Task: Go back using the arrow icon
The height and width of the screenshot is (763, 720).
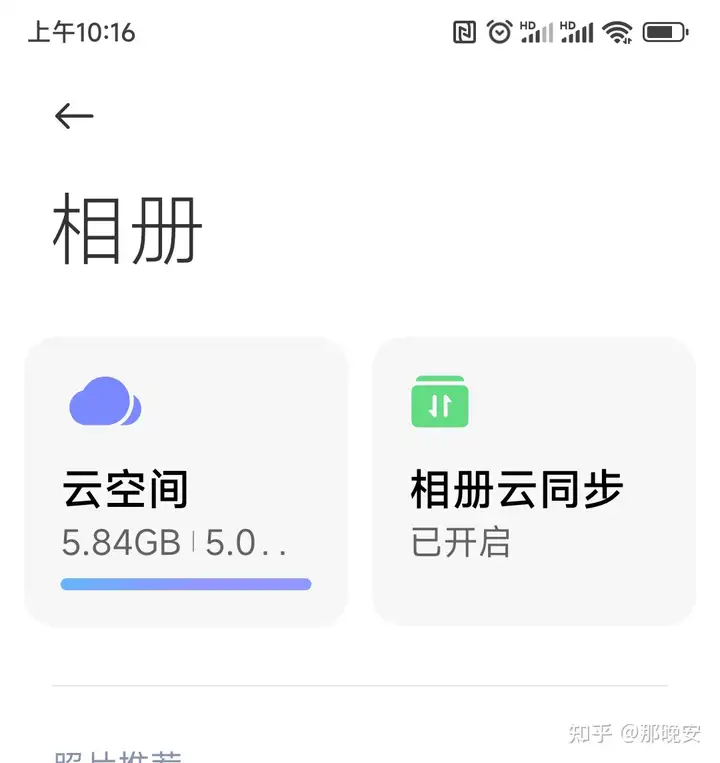Action: pyautogui.click(x=74, y=116)
